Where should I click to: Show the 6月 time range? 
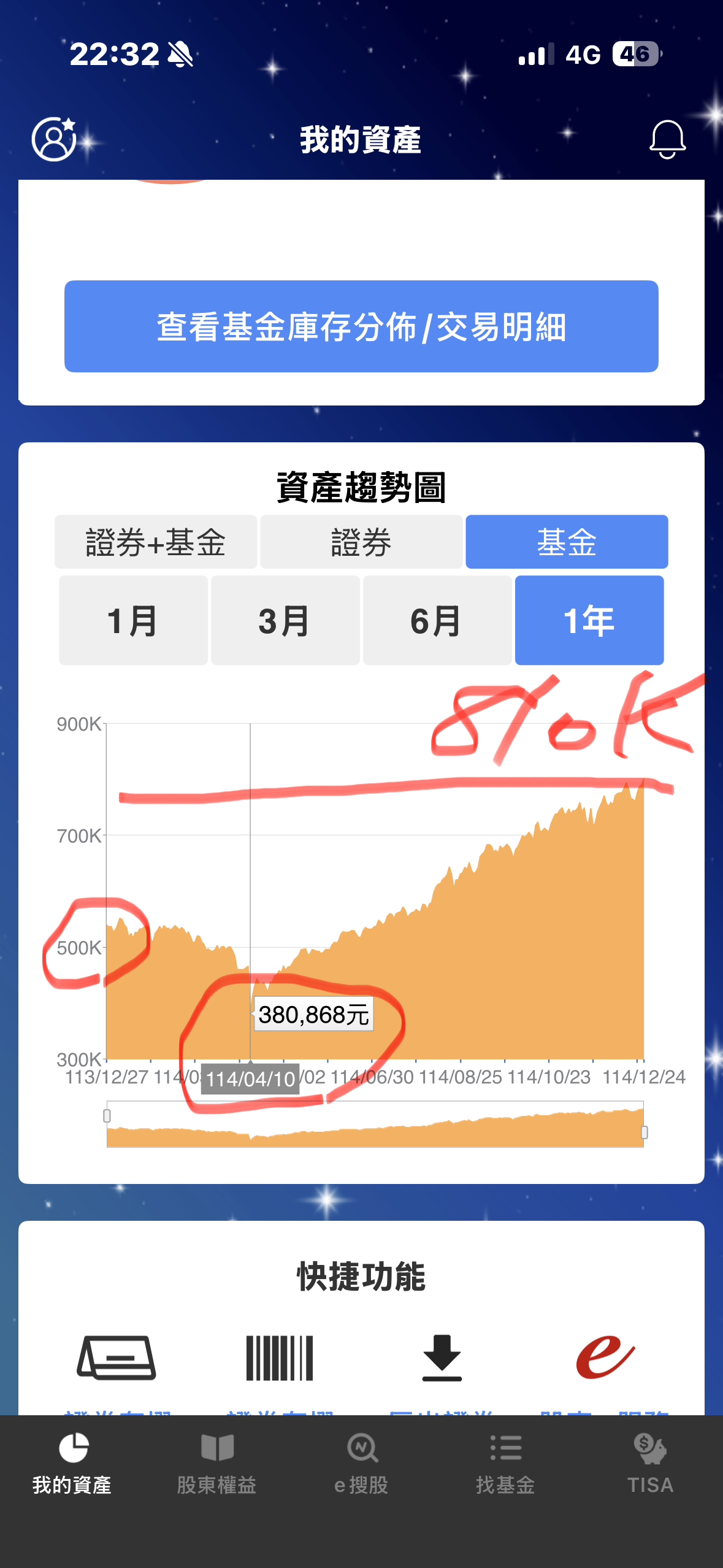tap(437, 620)
